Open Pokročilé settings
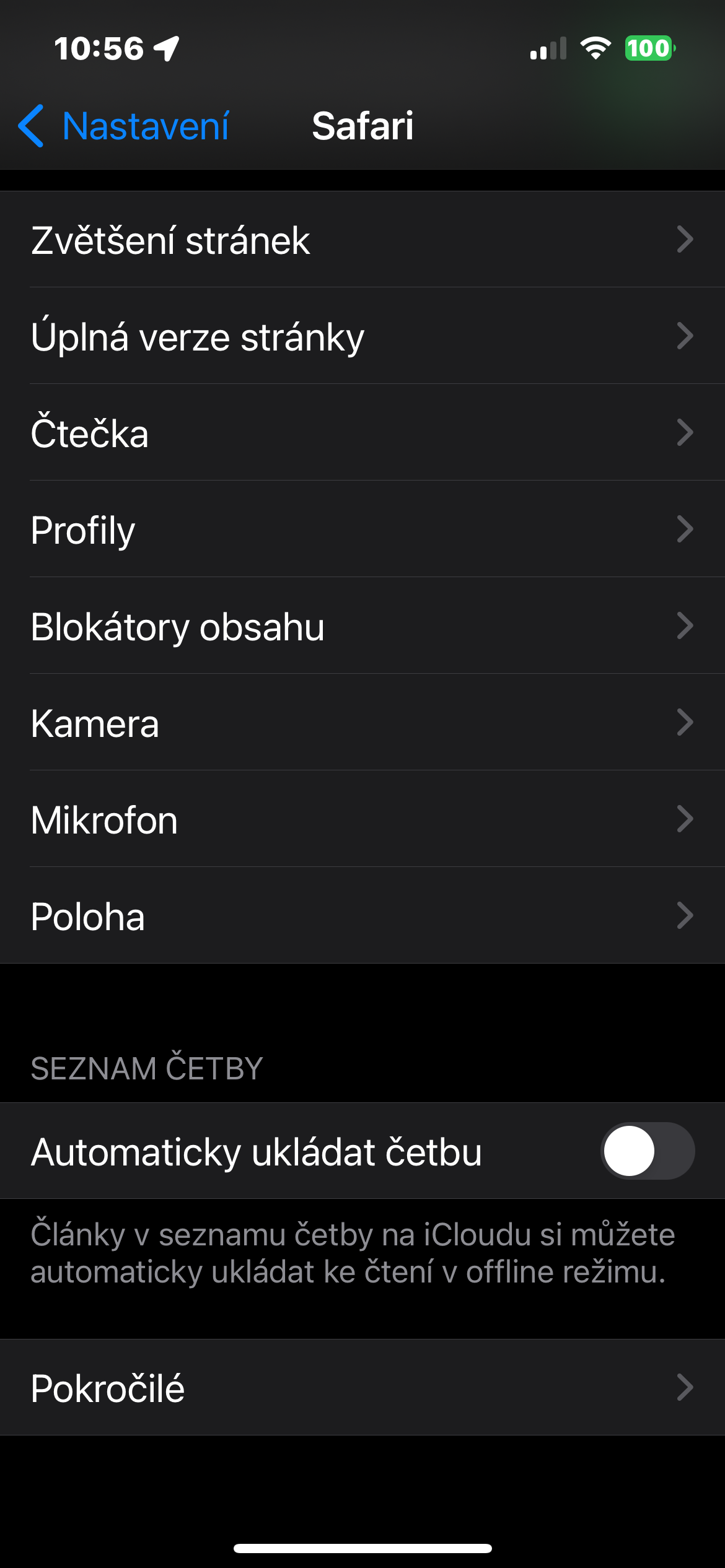Image resolution: width=725 pixels, height=1568 pixels. pos(362,1388)
